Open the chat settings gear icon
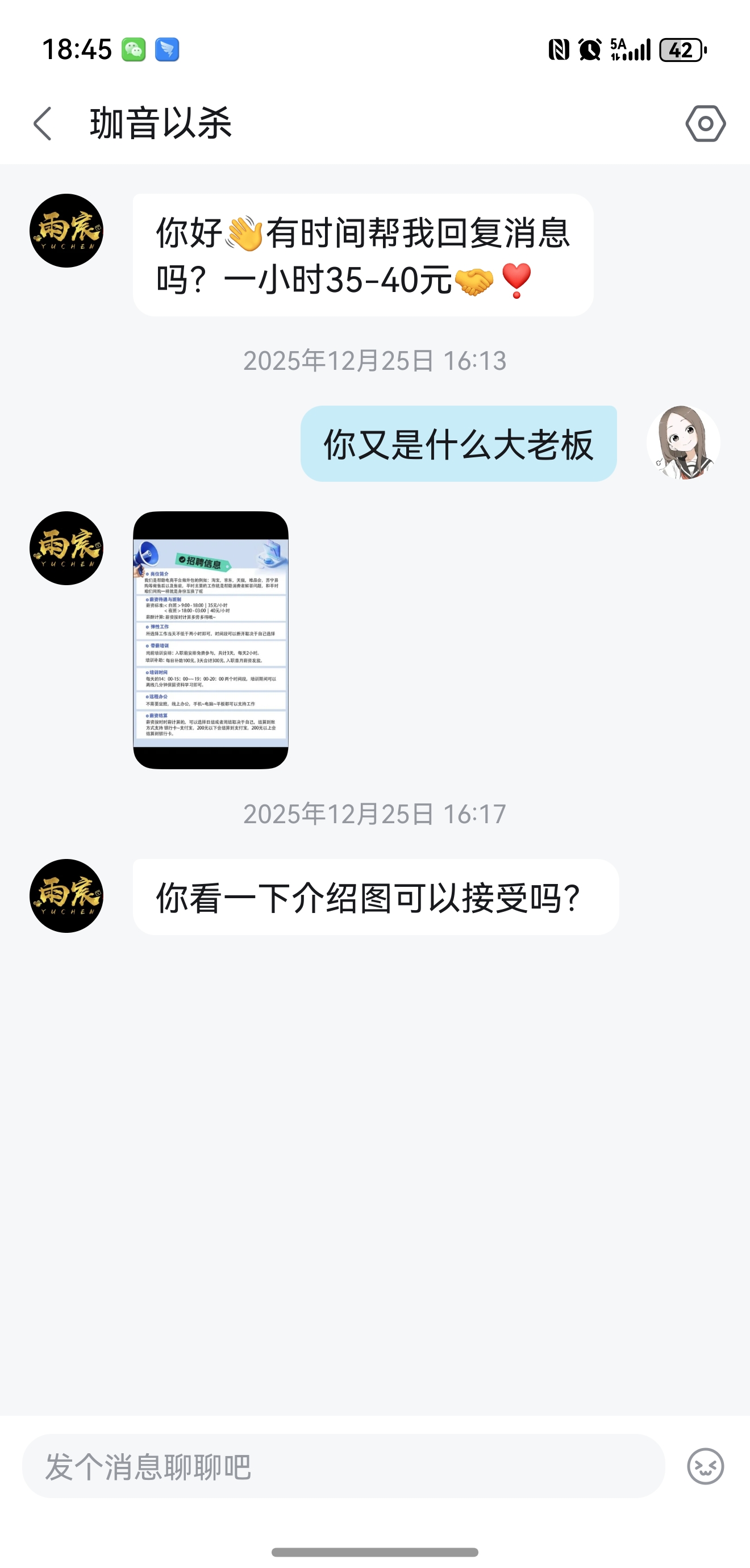This screenshot has height=1568, width=750. click(706, 124)
